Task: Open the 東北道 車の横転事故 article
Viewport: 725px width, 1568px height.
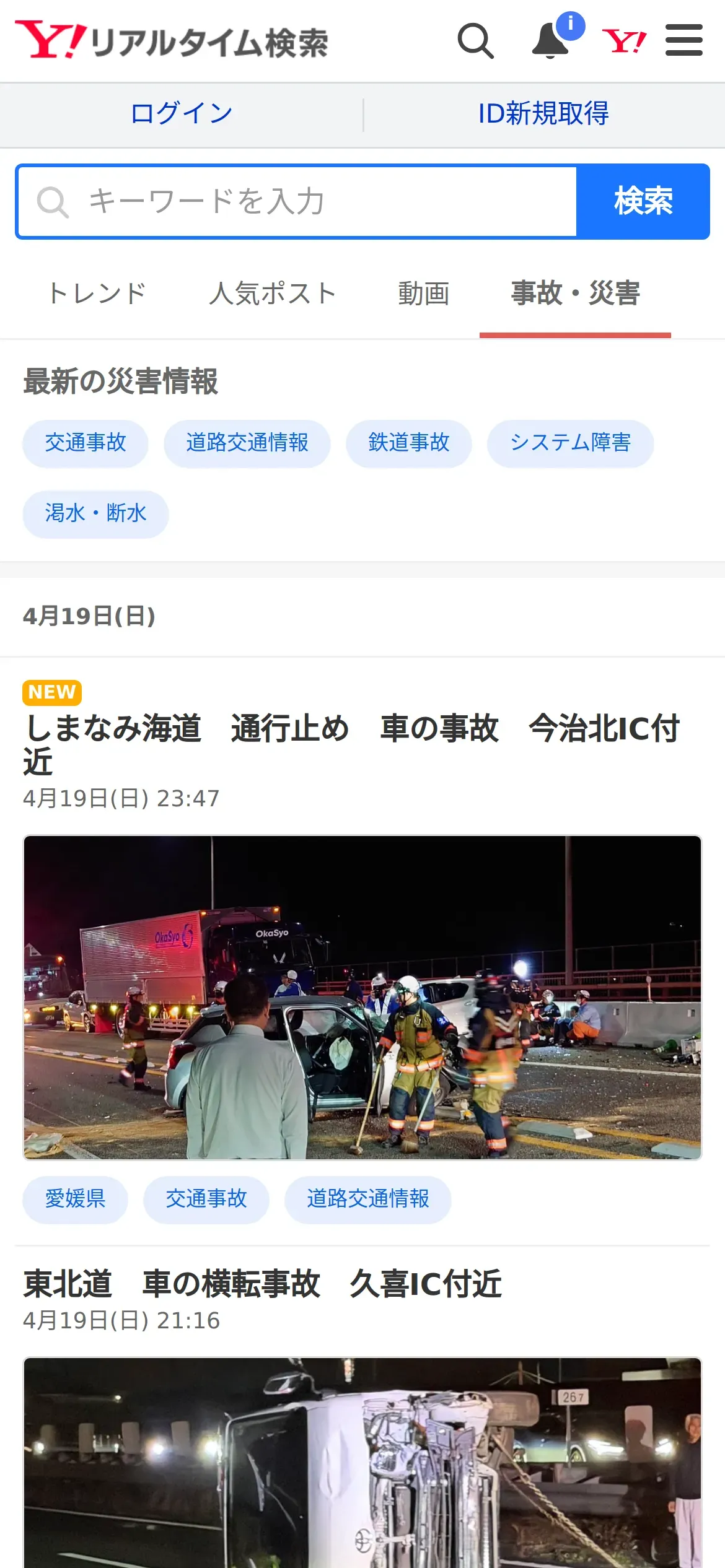Action: pos(262,1284)
